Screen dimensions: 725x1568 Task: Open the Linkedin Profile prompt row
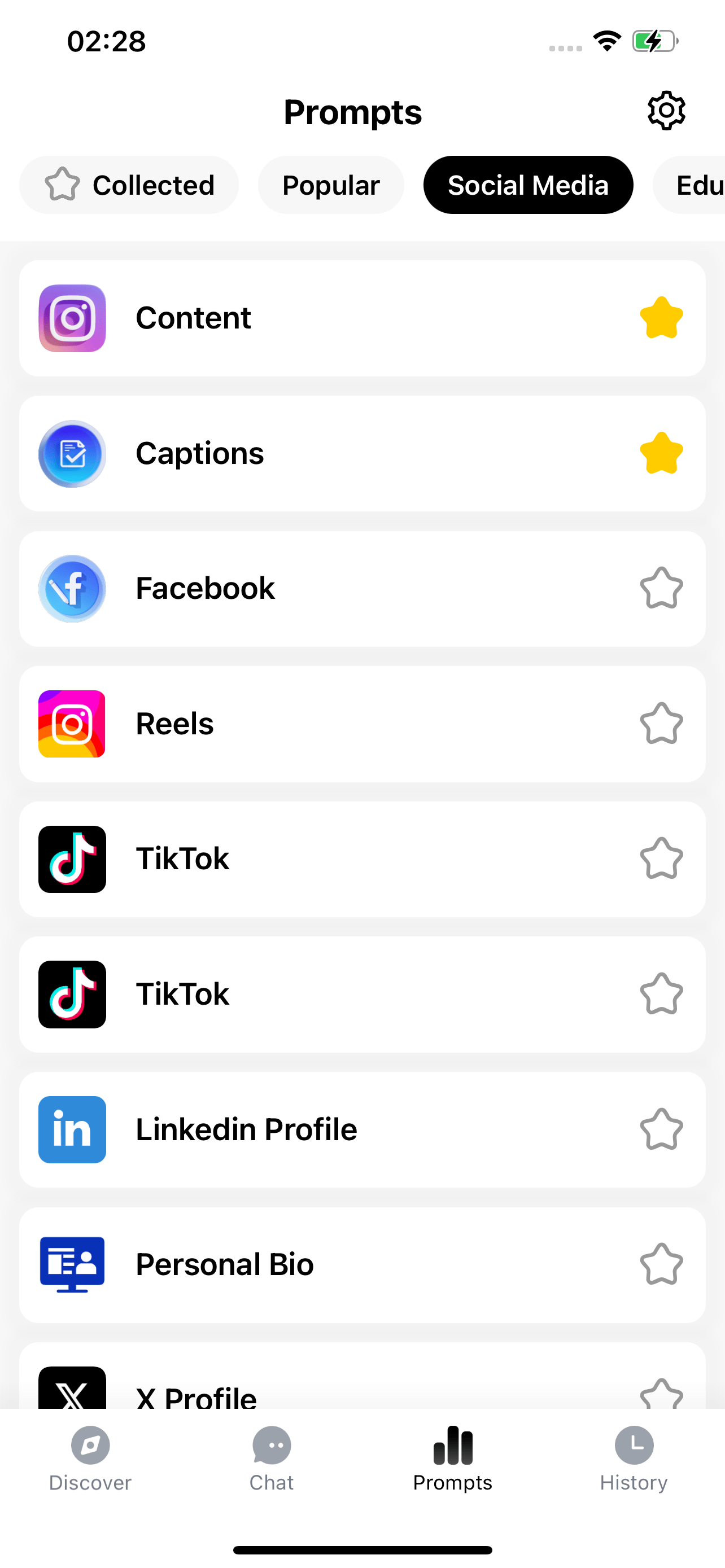(362, 1128)
